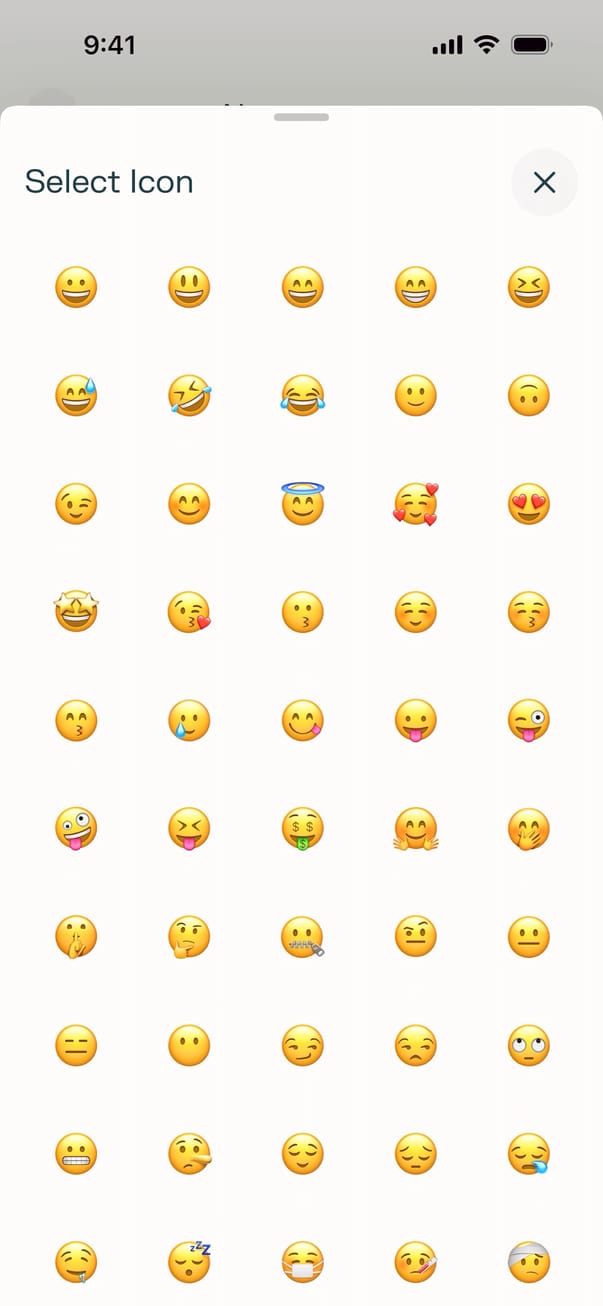Image resolution: width=603 pixels, height=1306 pixels.
Task: Choose the eye-rolling face emoji
Action: pos(529,1045)
